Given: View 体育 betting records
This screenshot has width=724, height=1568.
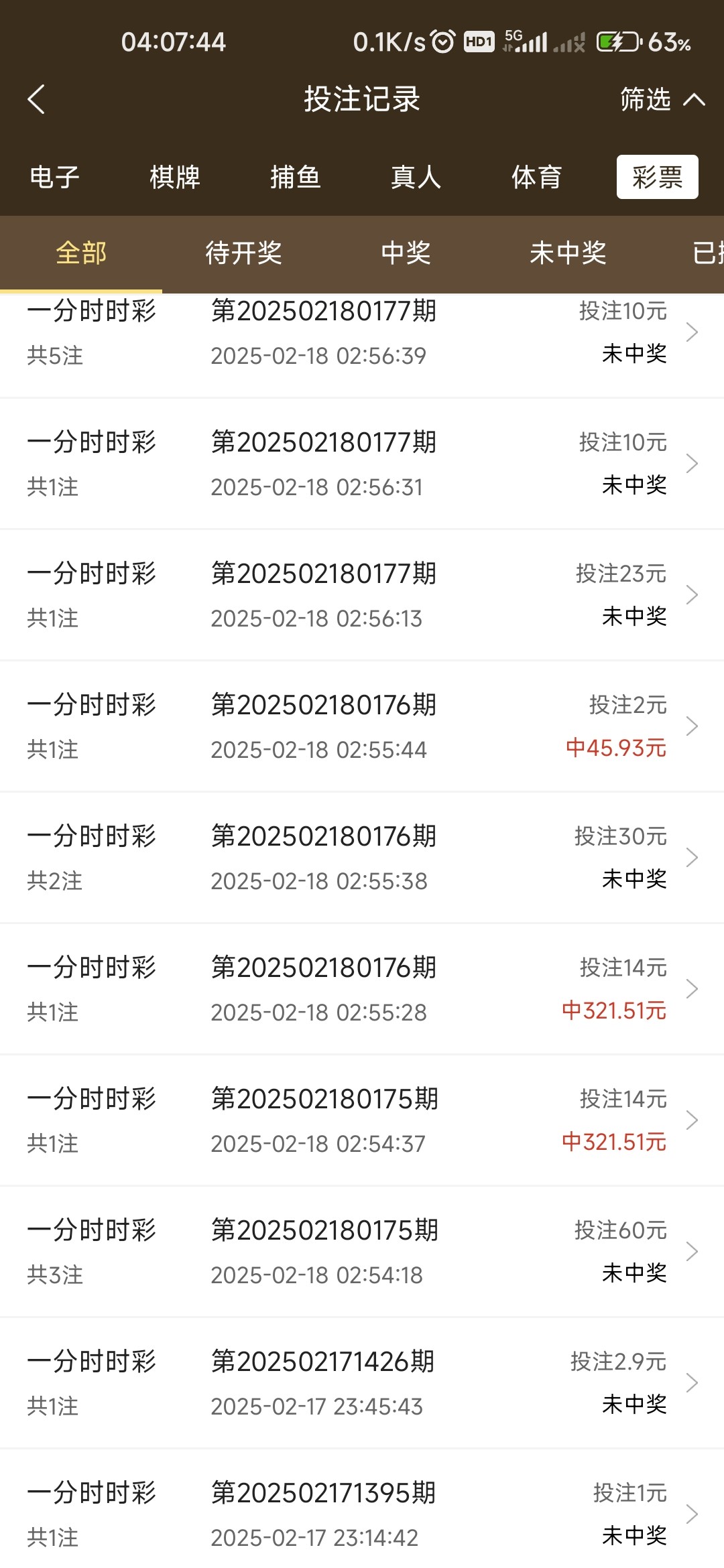Looking at the screenshot, I should click(x=536, y=178).
